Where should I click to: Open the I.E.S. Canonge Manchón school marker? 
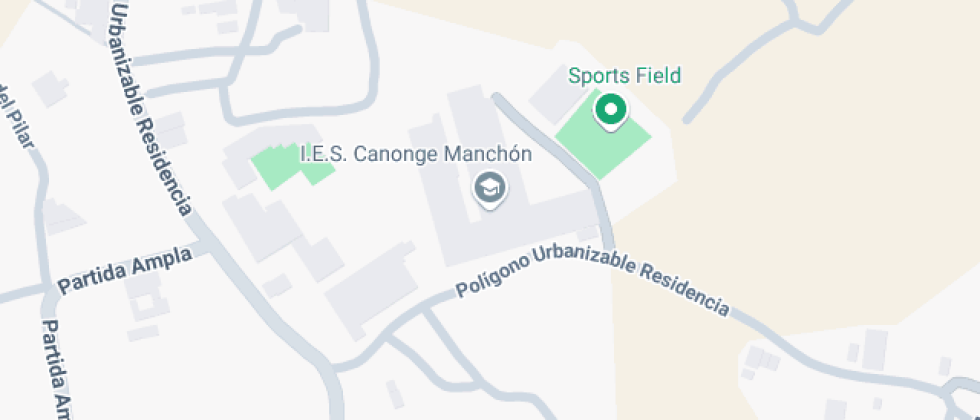pyautogui.click(x=489, y=187)
